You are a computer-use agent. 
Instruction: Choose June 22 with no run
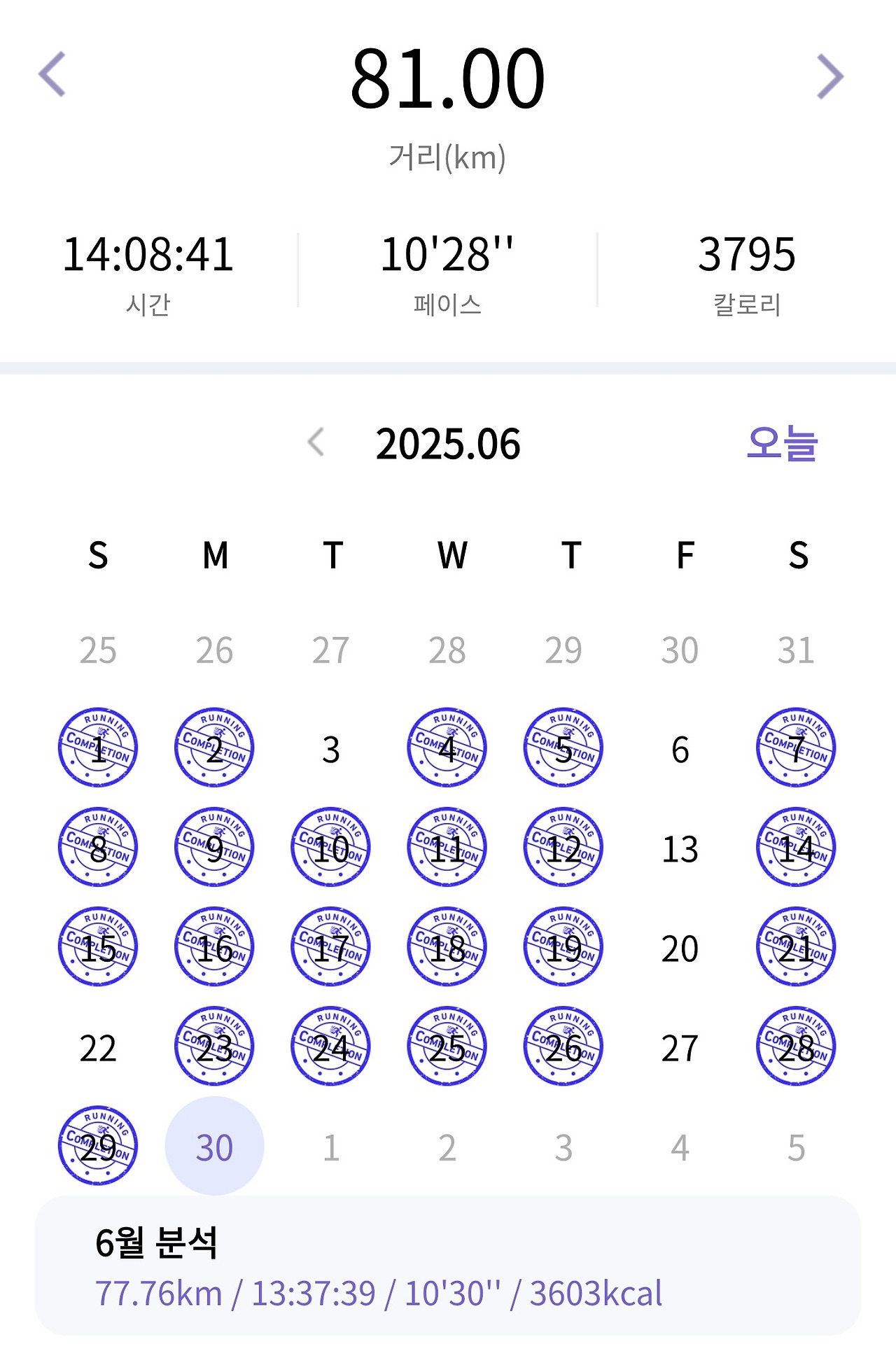point(98,1048)
